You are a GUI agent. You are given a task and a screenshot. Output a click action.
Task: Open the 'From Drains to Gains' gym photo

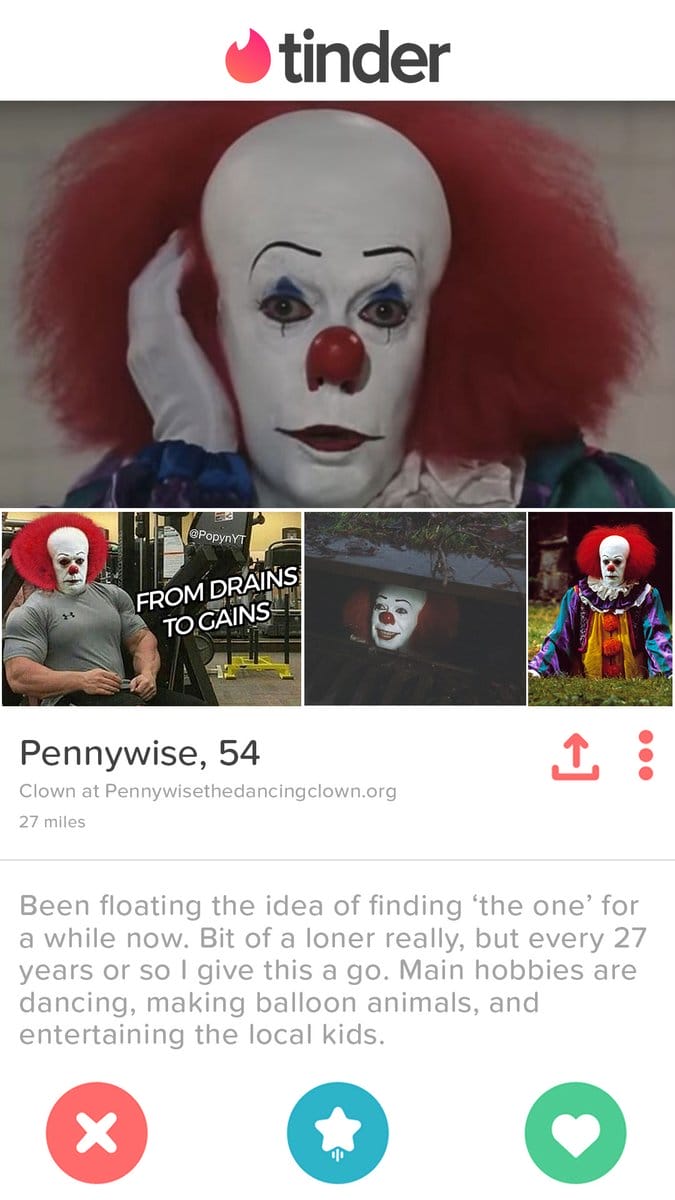point(151,609)
